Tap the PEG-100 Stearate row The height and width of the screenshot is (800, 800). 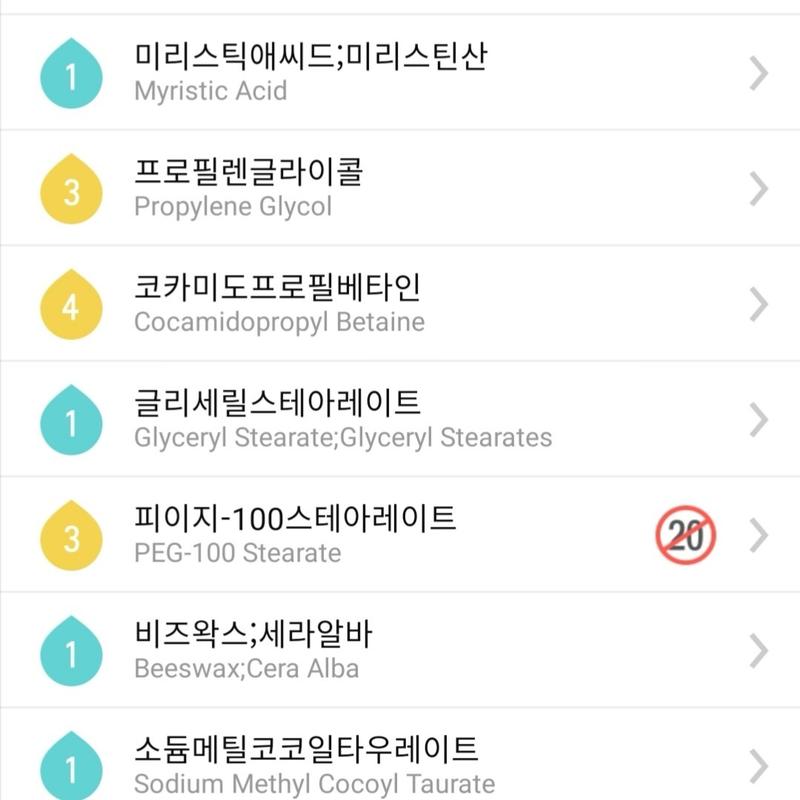[400, 535]
